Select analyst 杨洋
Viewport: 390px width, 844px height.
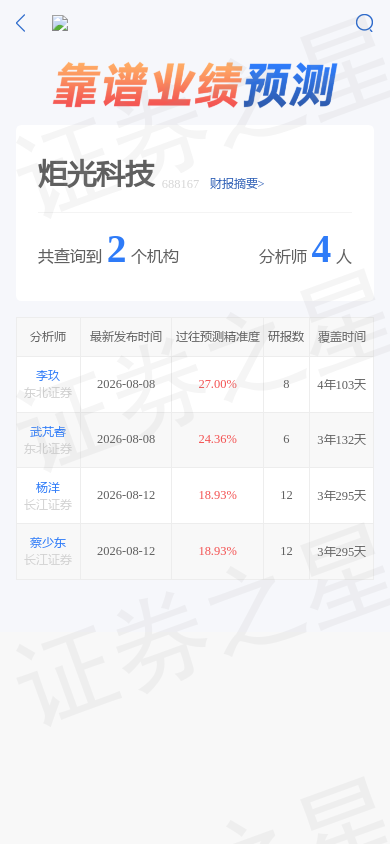48,488
